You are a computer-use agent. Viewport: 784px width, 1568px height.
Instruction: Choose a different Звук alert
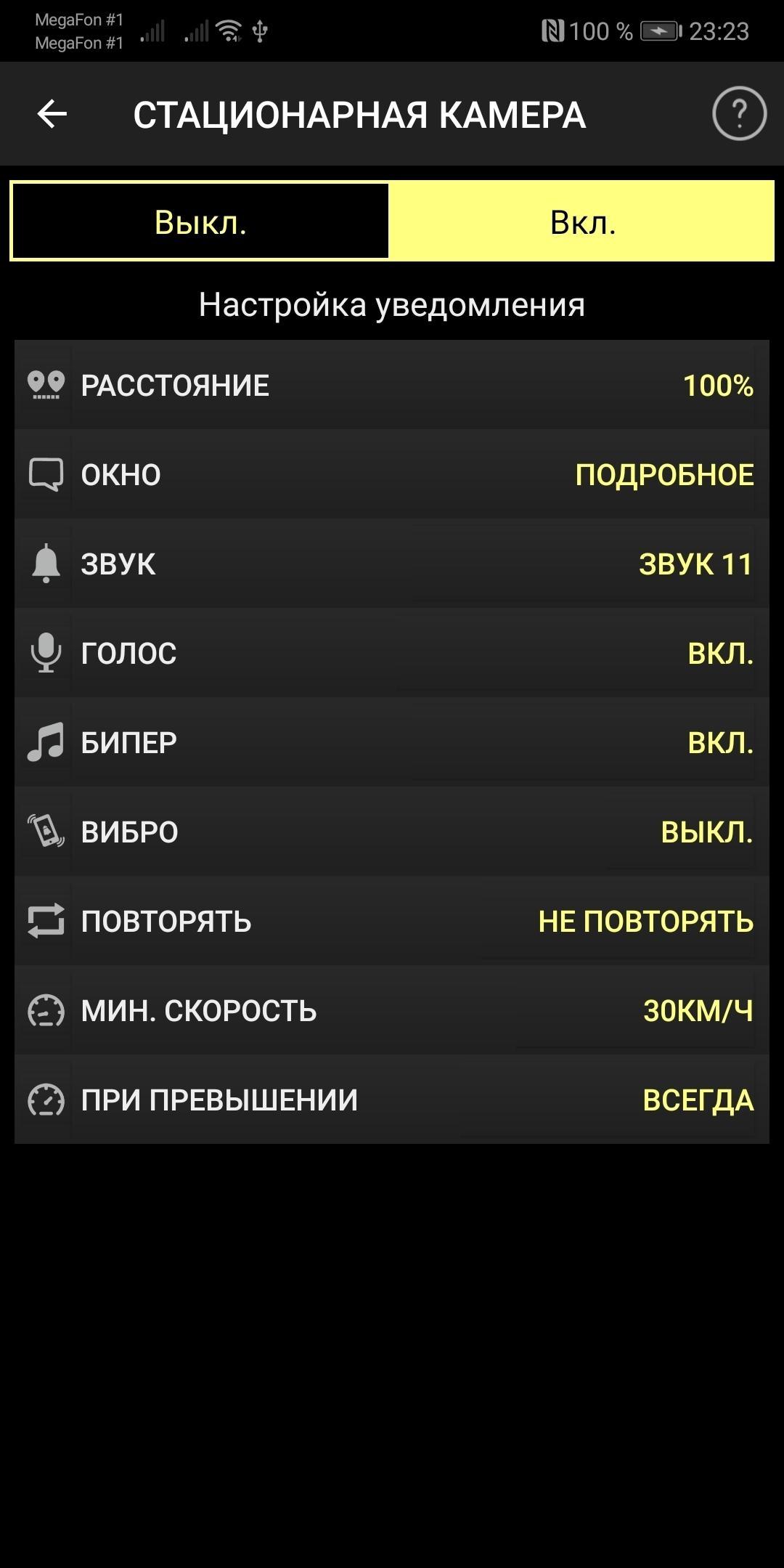point(392,564)
